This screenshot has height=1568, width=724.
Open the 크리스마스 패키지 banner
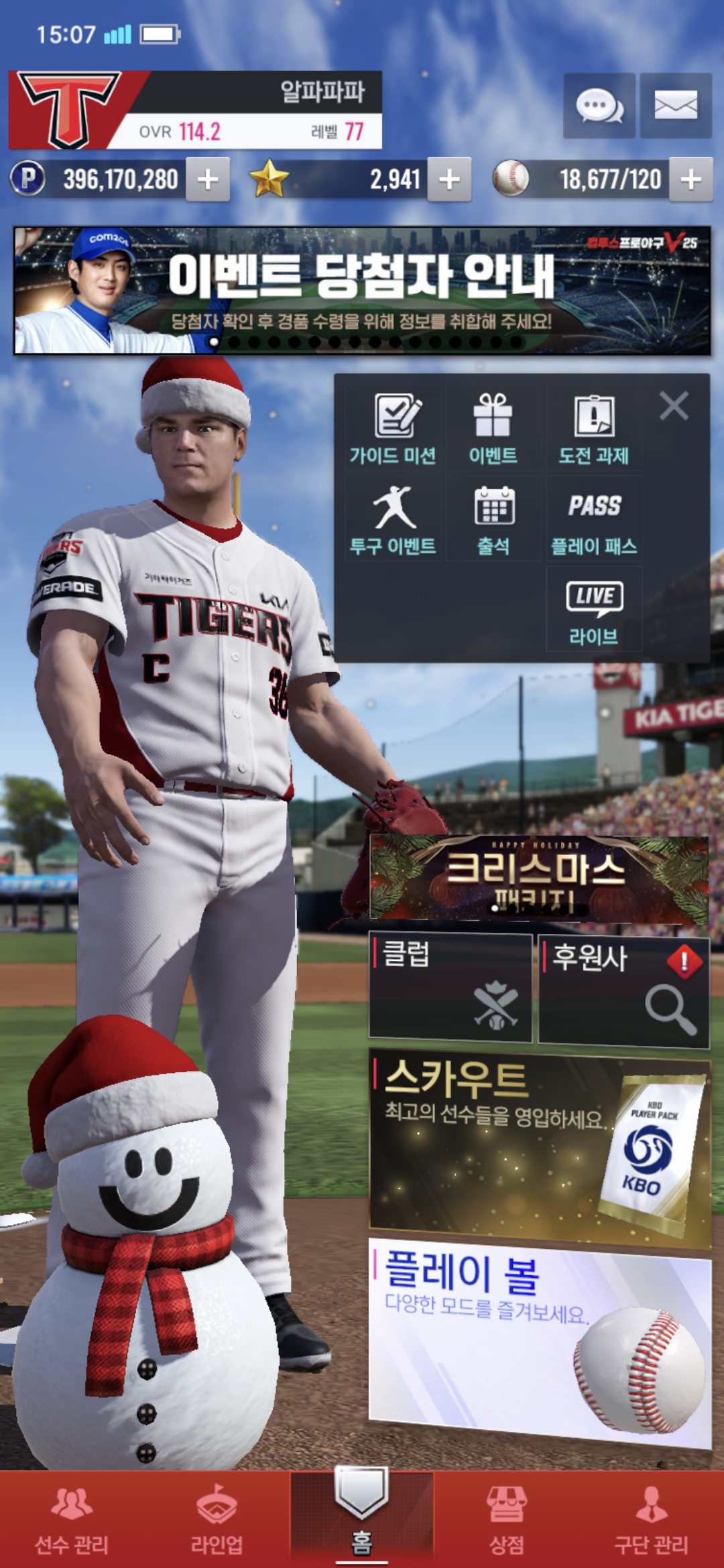point(538,878)
